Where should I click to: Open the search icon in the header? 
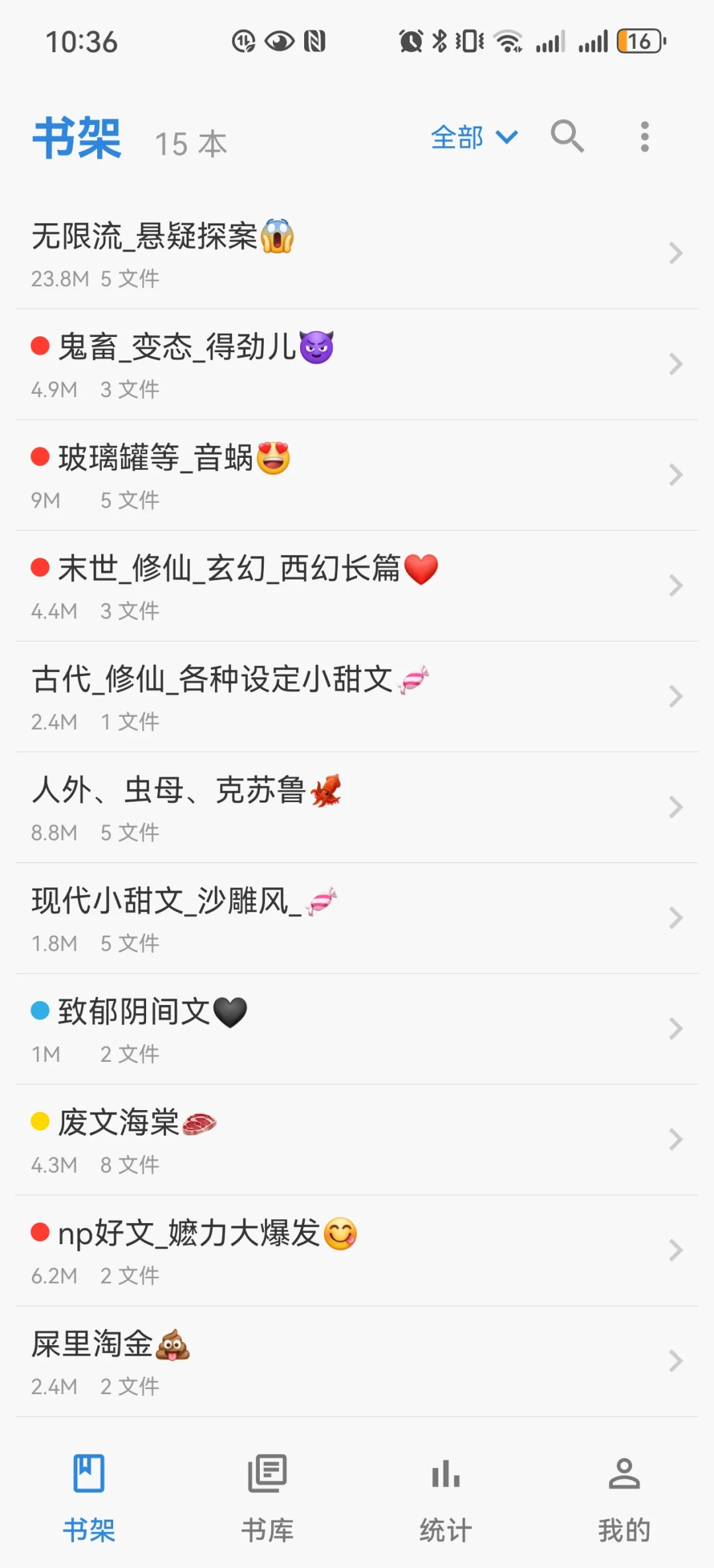[567, 137]
